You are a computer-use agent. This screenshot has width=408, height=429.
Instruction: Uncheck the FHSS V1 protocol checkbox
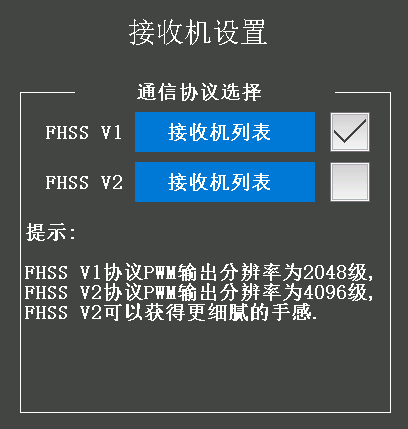pyautogui.click(x=350, y=132)
